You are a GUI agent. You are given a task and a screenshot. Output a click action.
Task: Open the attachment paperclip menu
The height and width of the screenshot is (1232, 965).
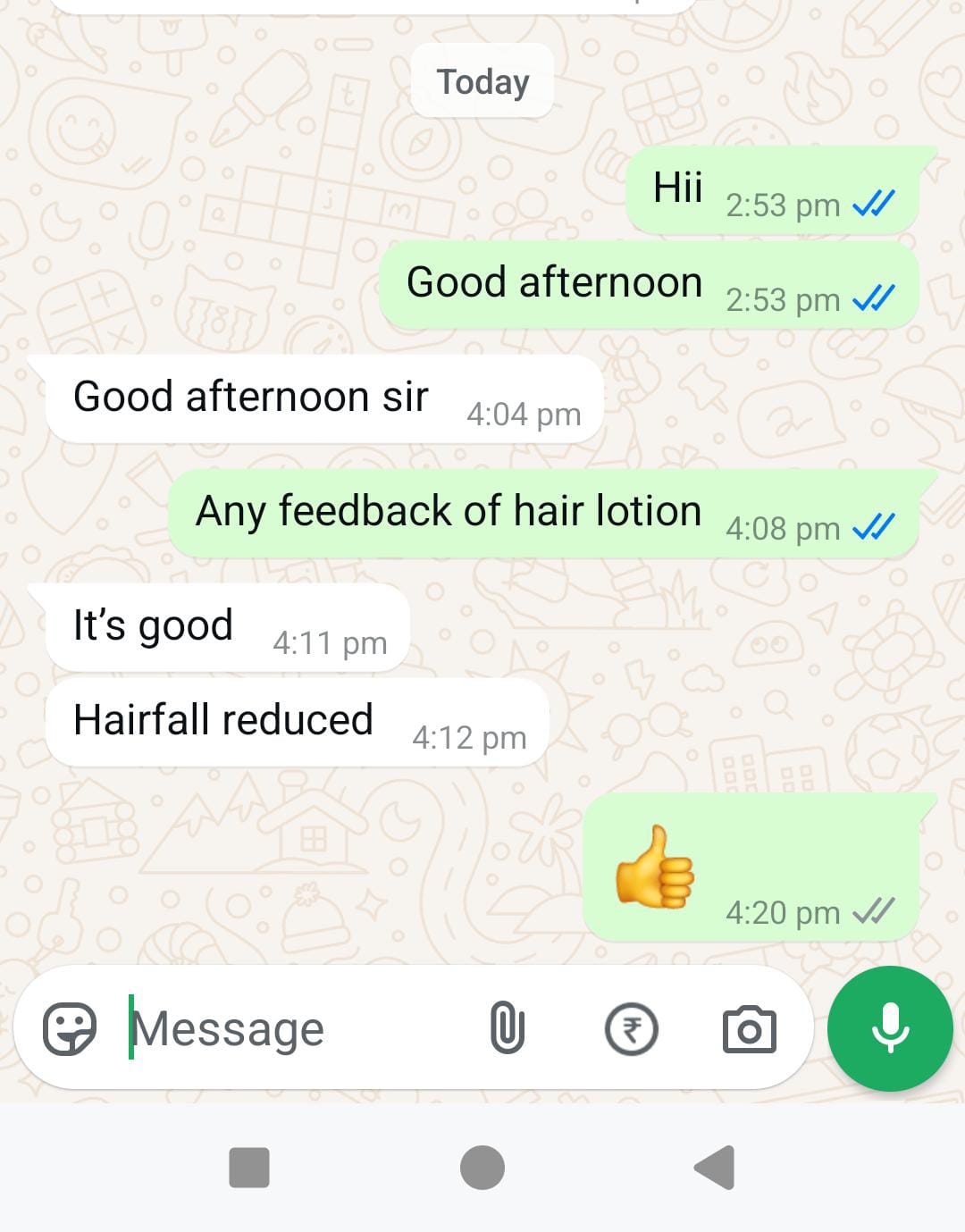(x=507, y=1028)
